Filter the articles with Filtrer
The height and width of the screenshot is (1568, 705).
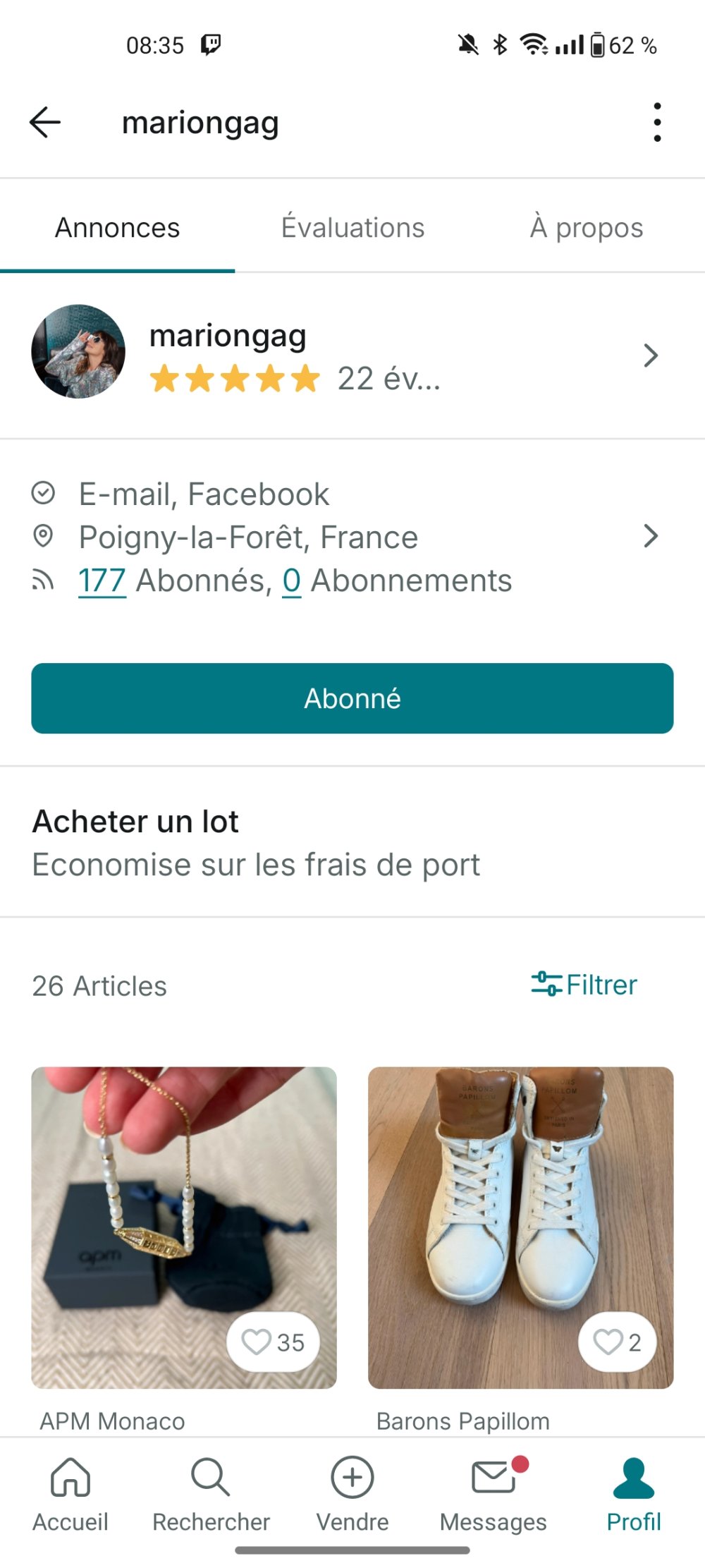(584, 985)
